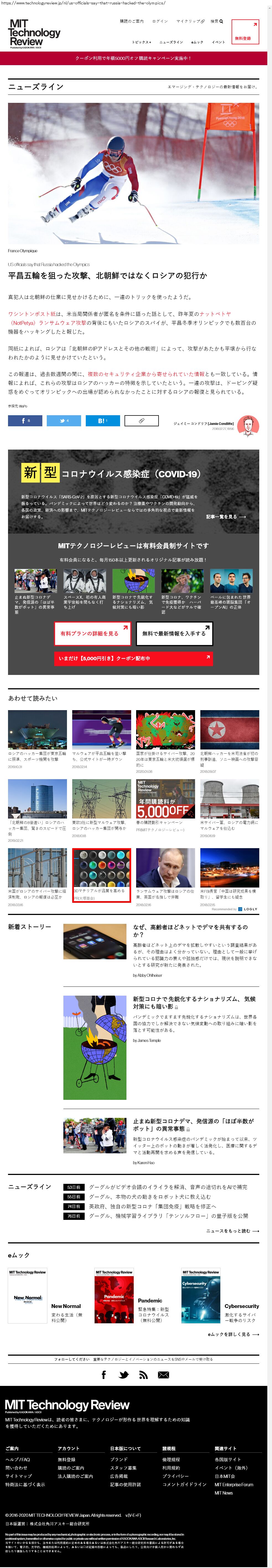This screenshot has width=272, height=1568.
Task: Open the 検索 search icon in header
Action: point(217,21)
